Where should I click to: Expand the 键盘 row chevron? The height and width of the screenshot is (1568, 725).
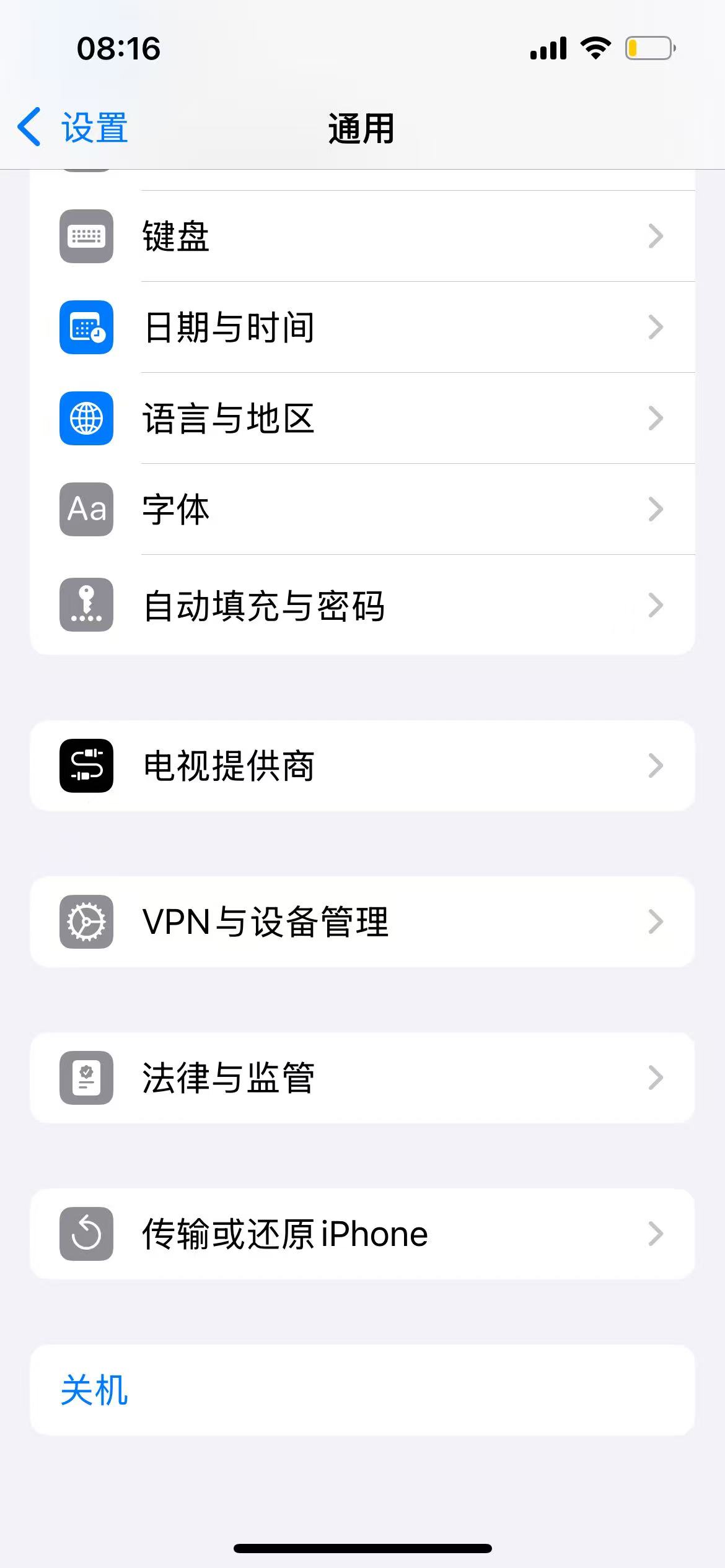(655, 236)
